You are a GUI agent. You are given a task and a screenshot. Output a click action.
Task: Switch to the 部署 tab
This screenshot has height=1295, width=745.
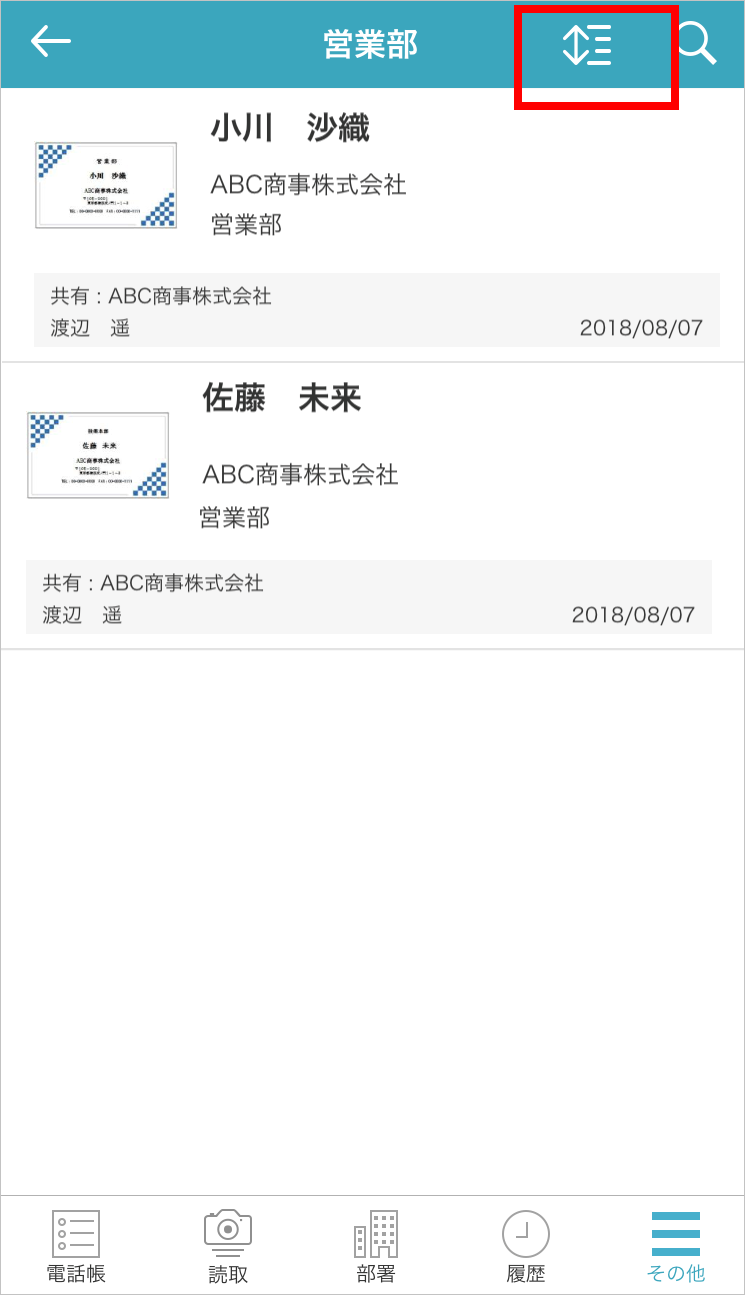[x=376, y=1246]
